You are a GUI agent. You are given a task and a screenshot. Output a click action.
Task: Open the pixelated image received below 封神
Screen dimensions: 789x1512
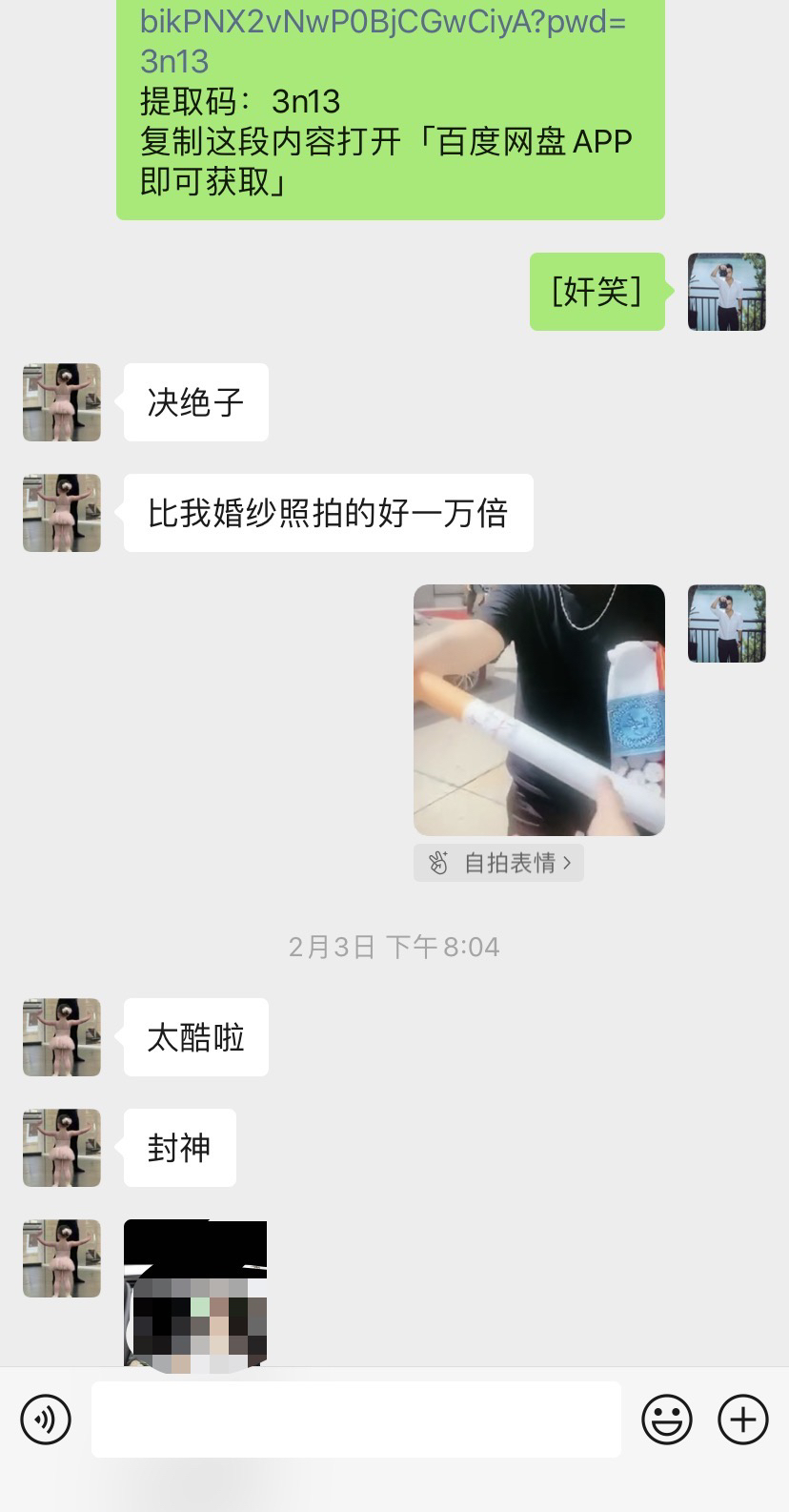[x=195, y=1294]
